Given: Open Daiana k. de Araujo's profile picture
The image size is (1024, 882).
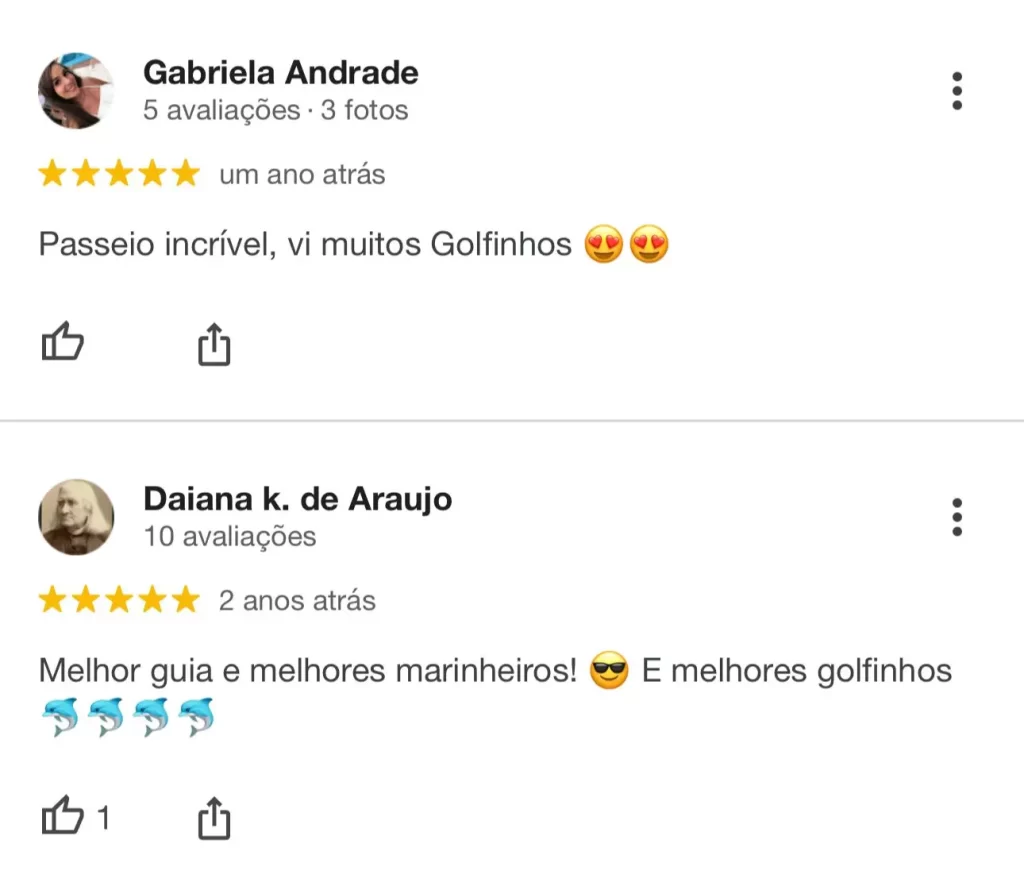Looking at the screenshot, I should [76, 517].
